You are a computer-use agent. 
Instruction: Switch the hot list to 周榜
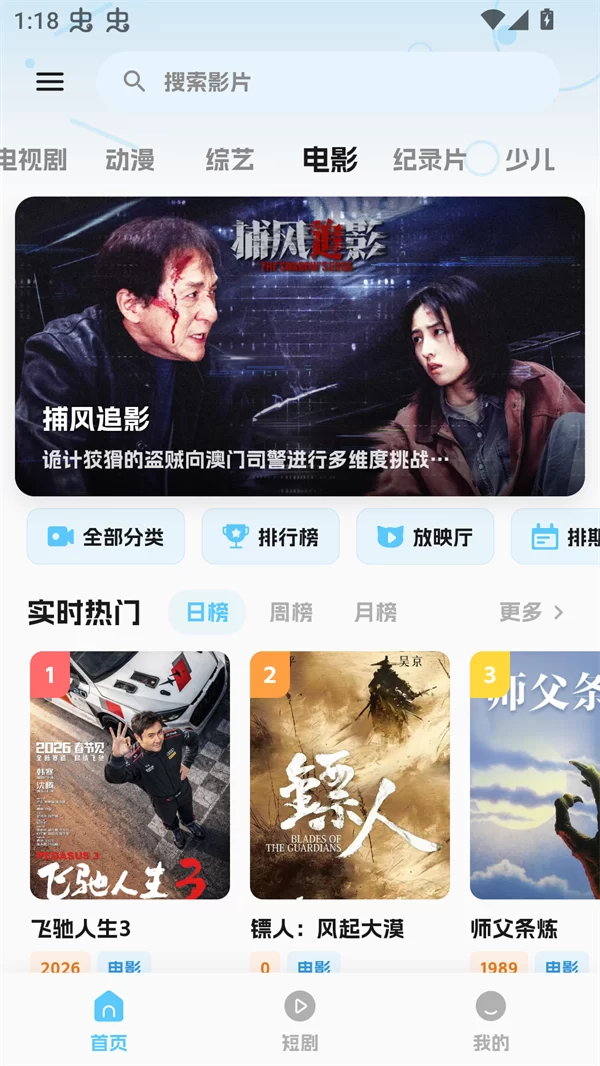pos(291,612)
